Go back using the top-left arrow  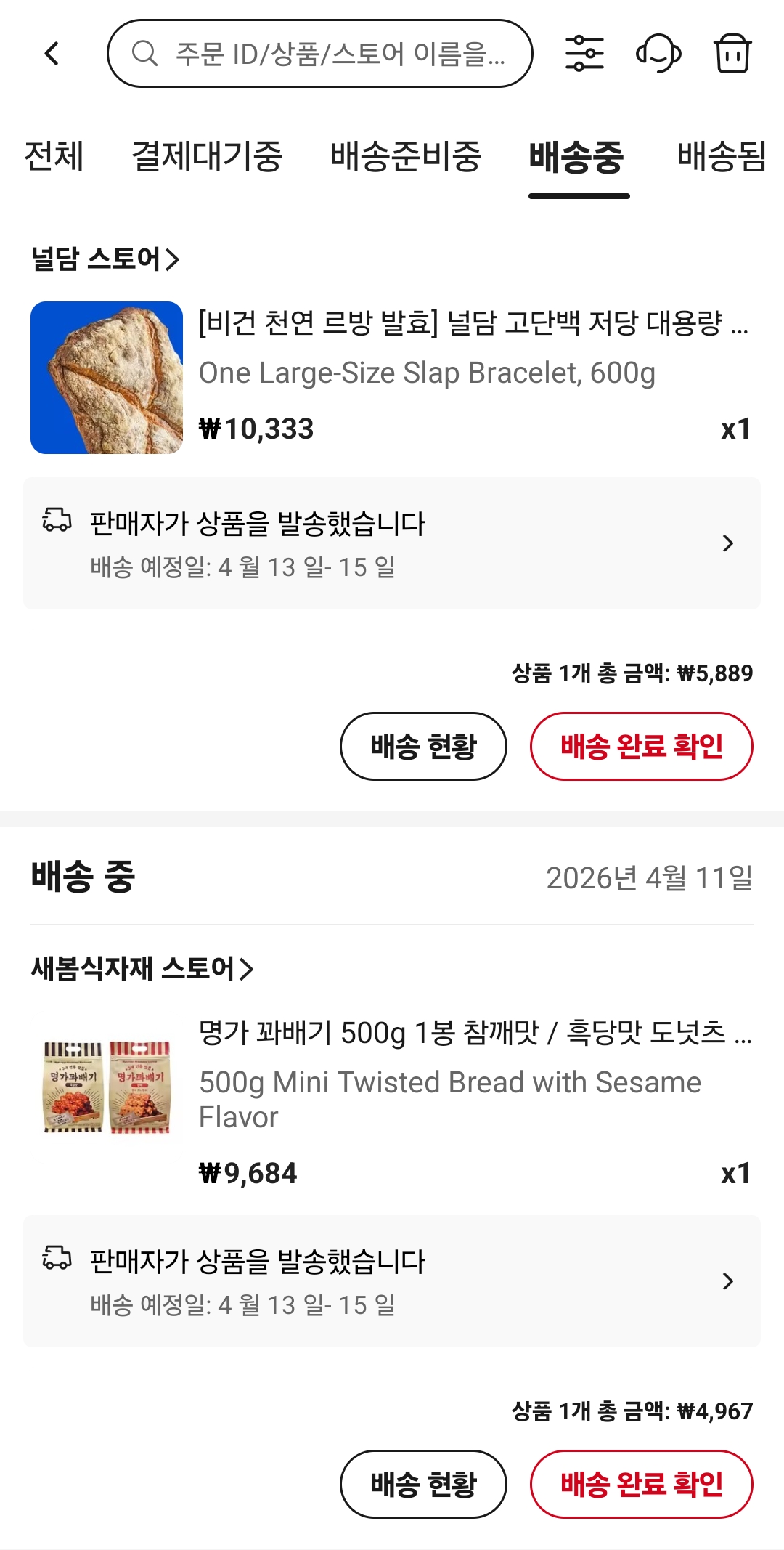click(52, 54)
